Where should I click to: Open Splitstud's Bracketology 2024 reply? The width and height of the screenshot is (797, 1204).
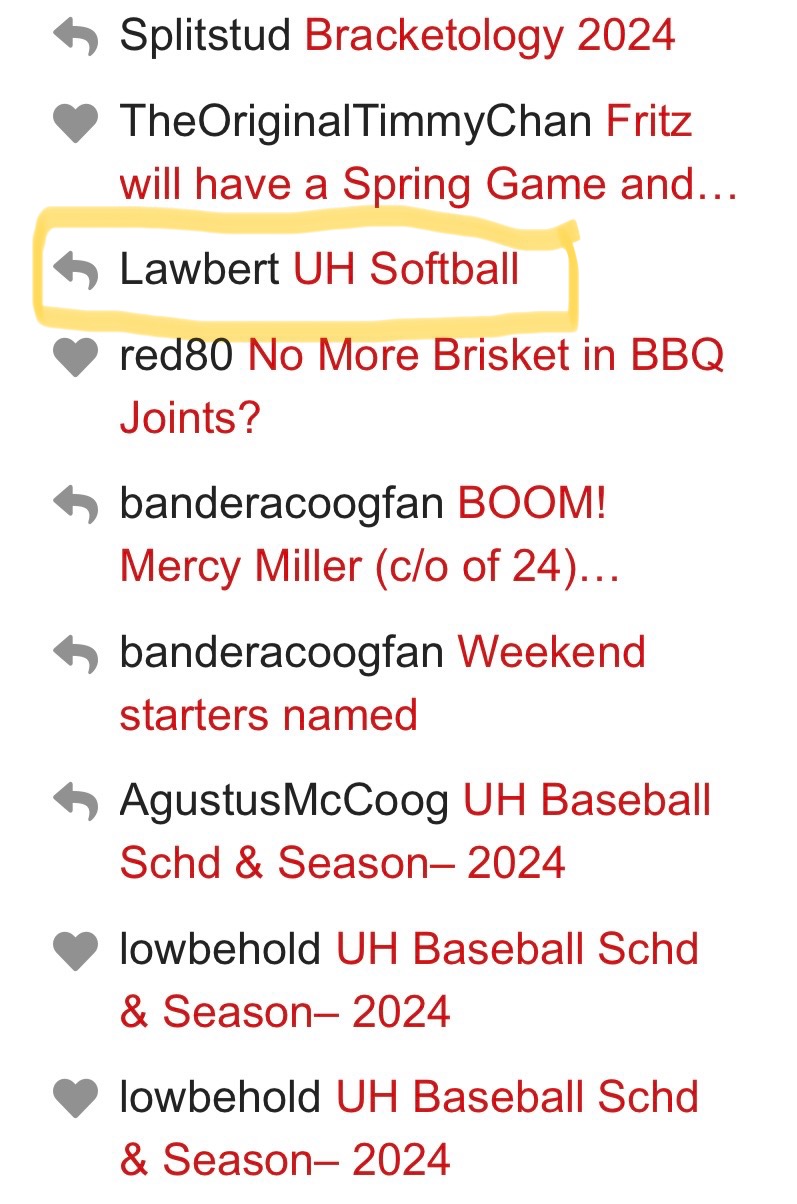[x=489, y=36]
